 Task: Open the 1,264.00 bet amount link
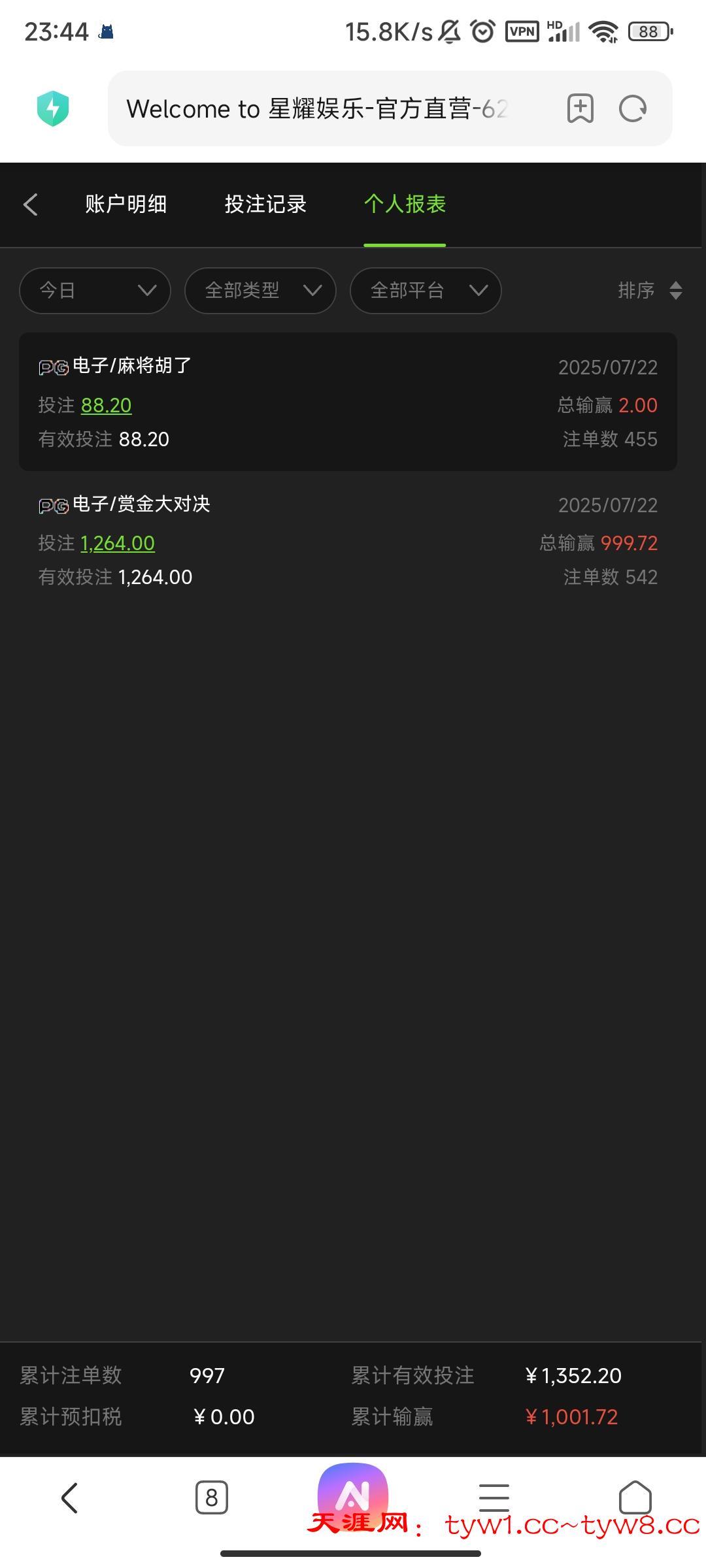[117, 543]
